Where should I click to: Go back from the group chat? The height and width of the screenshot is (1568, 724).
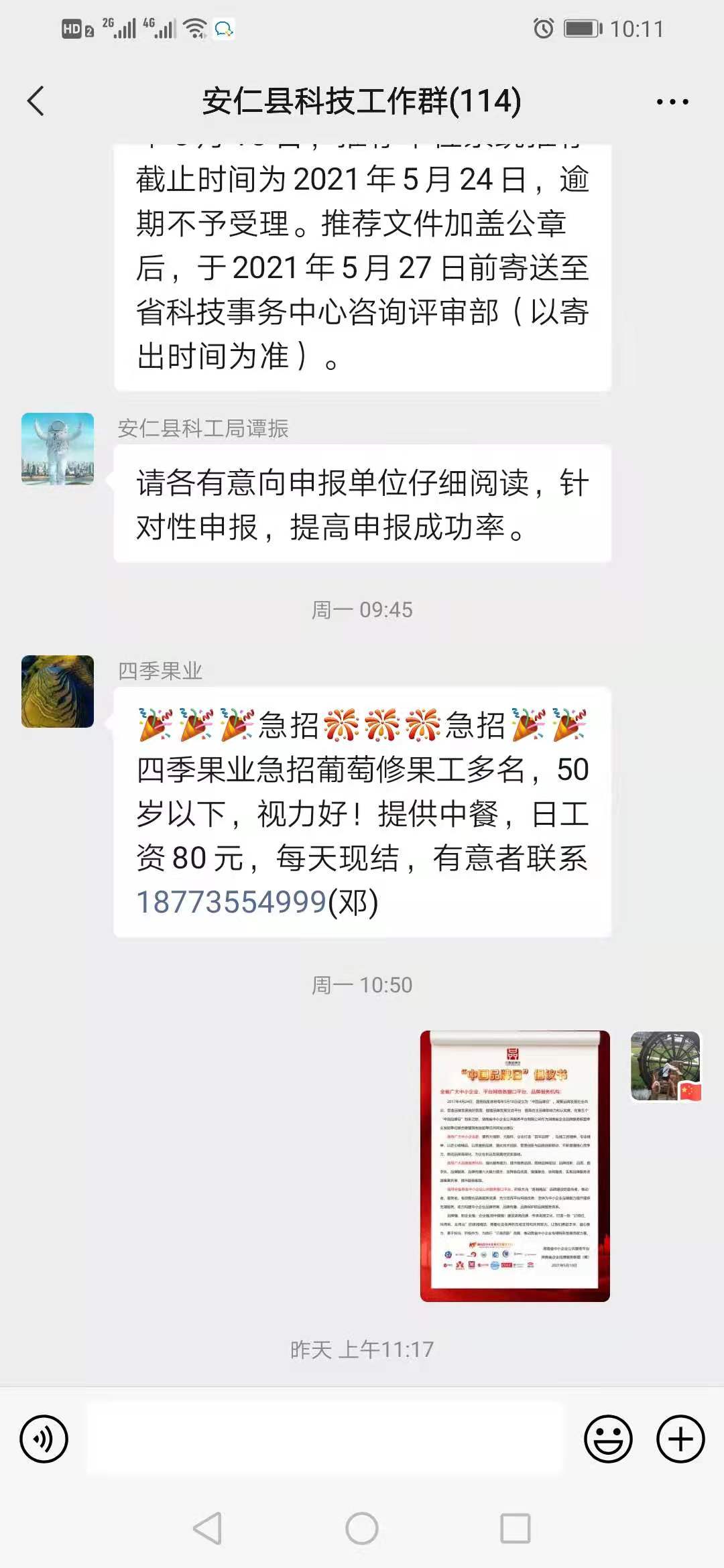coord(36,101)
